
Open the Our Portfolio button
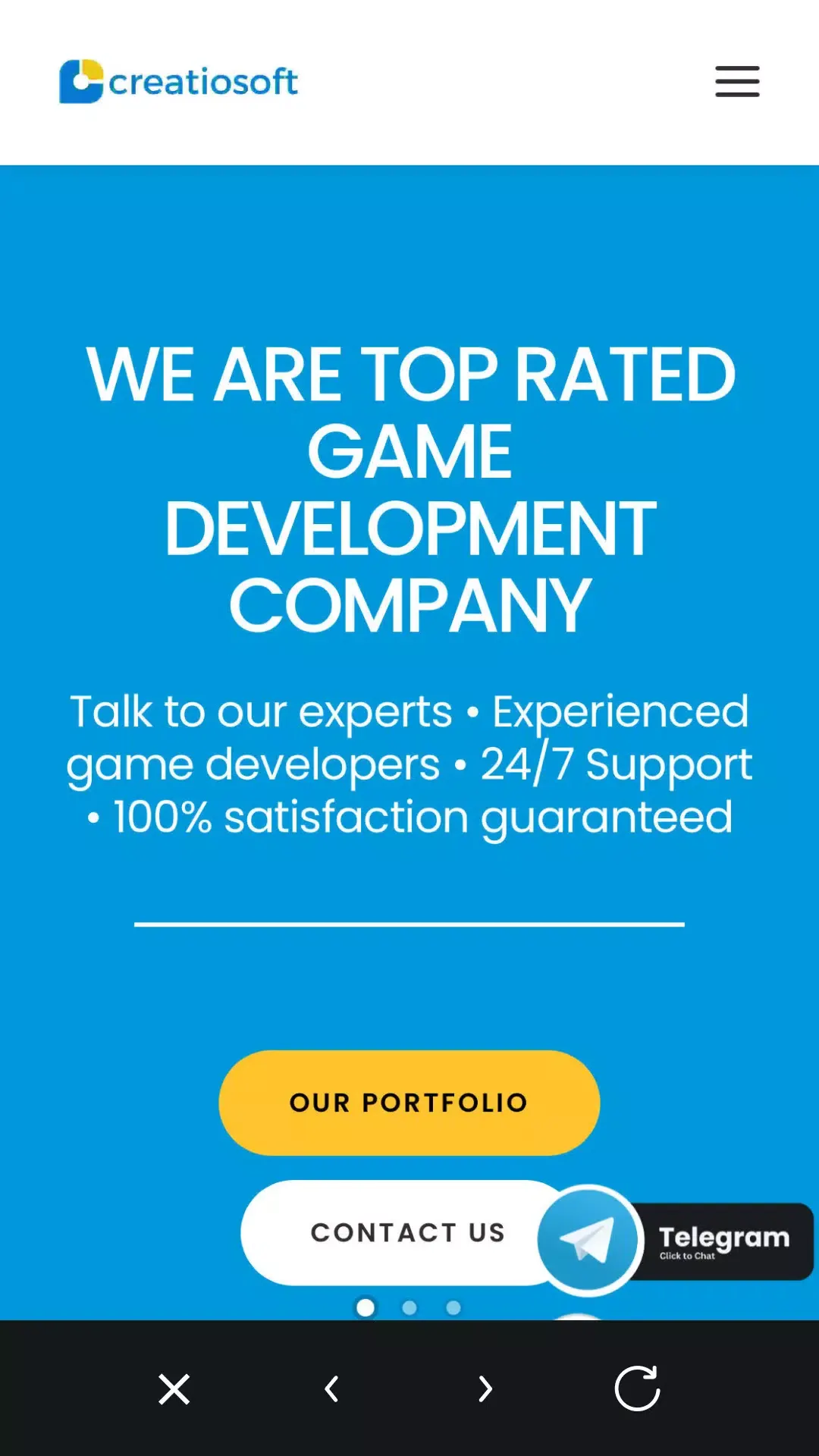pos(409,1103)
